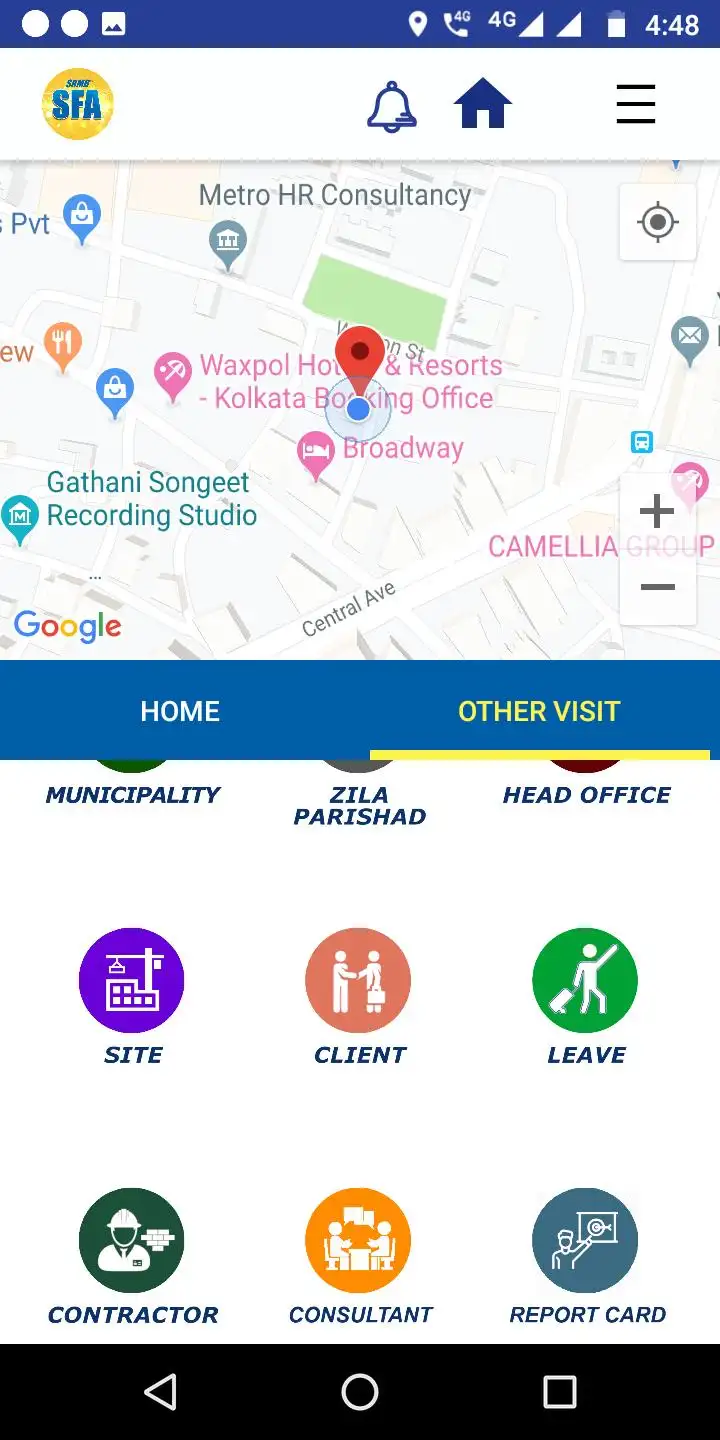
Task: Switch to the Home tab
Action: click(x=180, y=711)
